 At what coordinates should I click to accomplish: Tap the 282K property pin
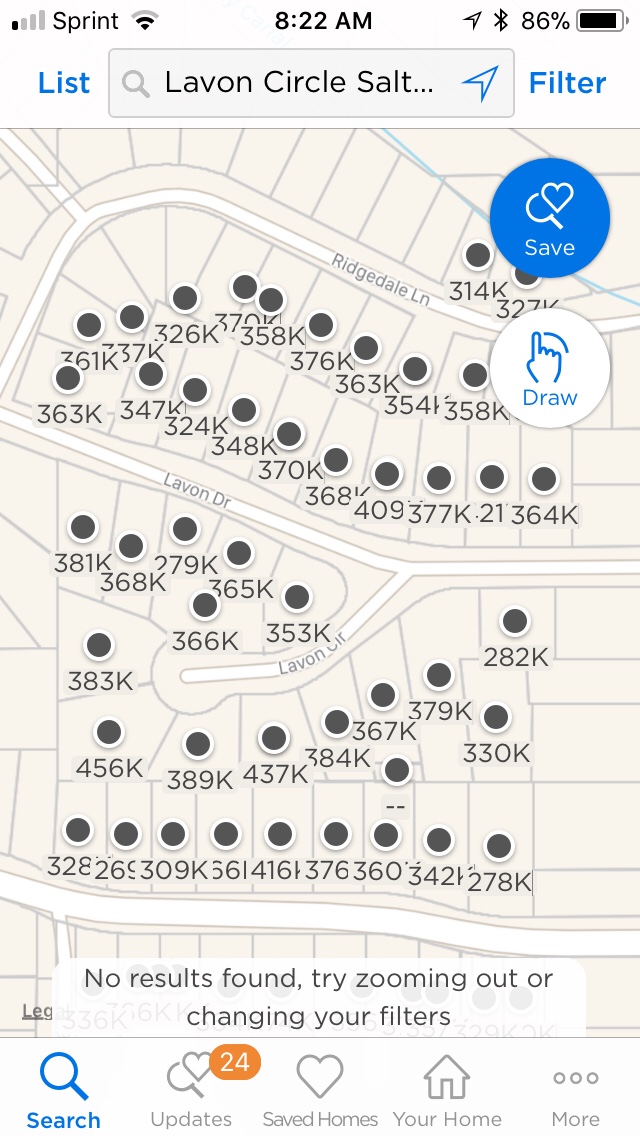coord(515,622)
